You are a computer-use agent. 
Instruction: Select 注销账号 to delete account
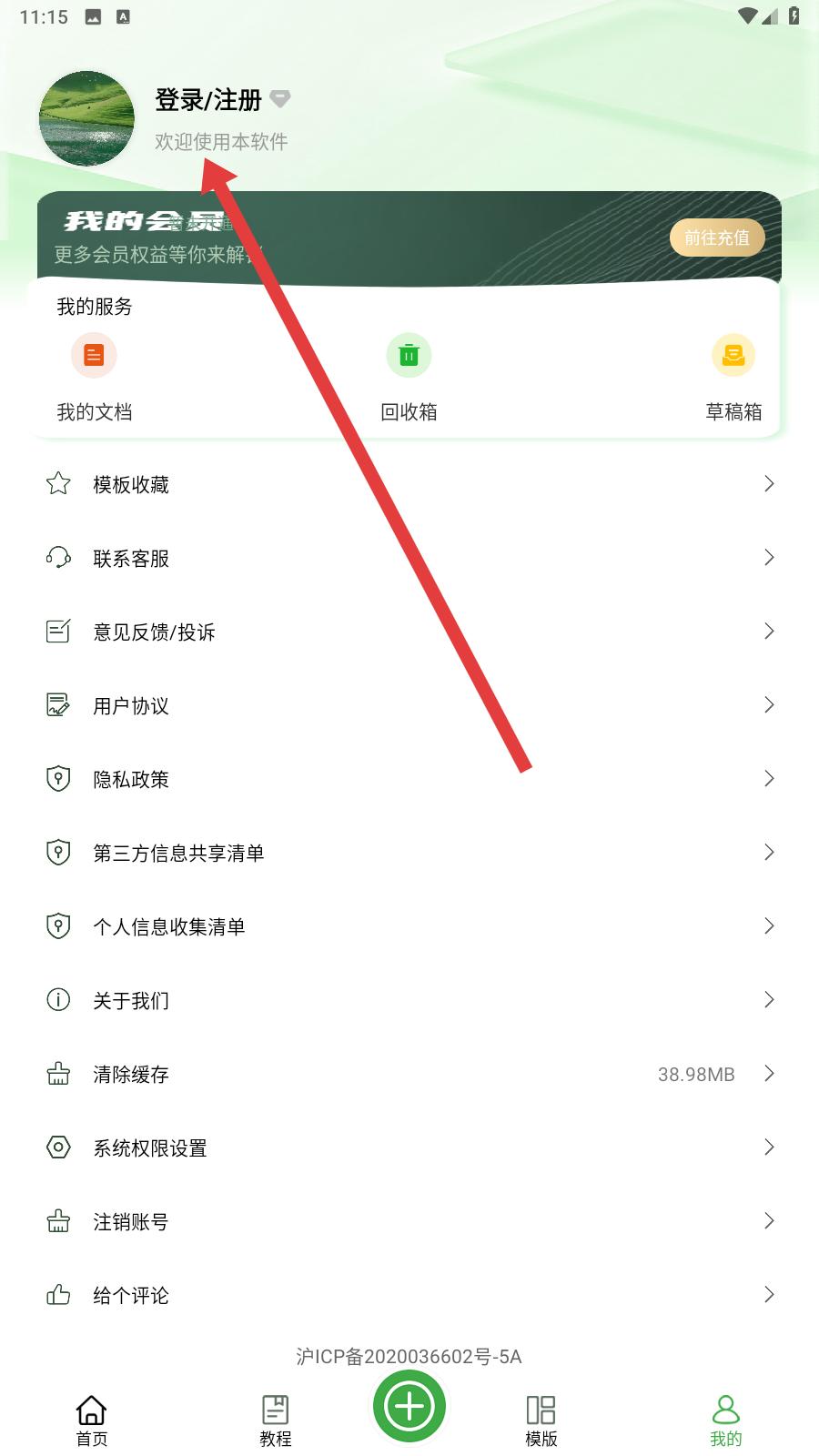[x=409, y=1221]
